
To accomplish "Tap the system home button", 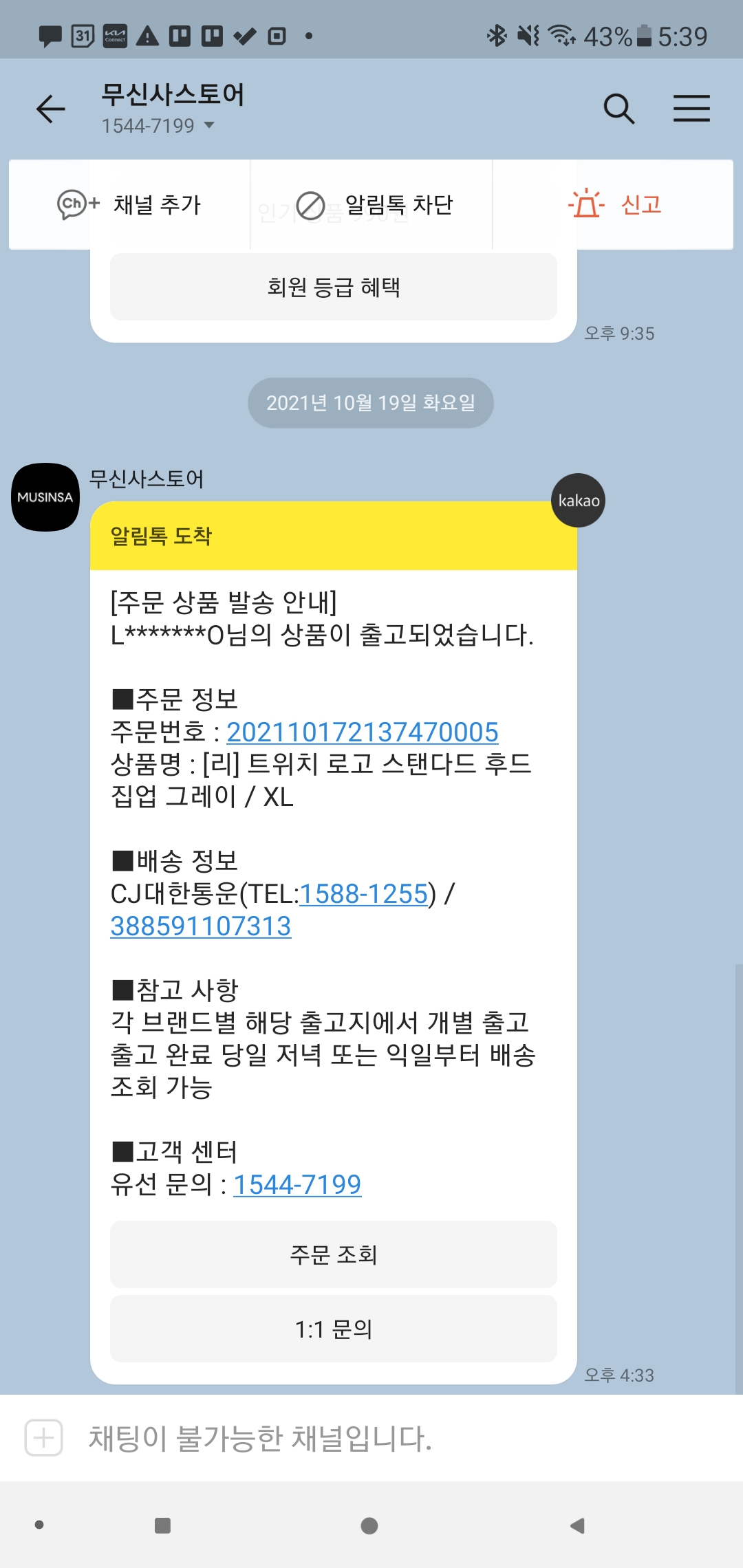I will pyautogui.click(x=369, y=1526).
